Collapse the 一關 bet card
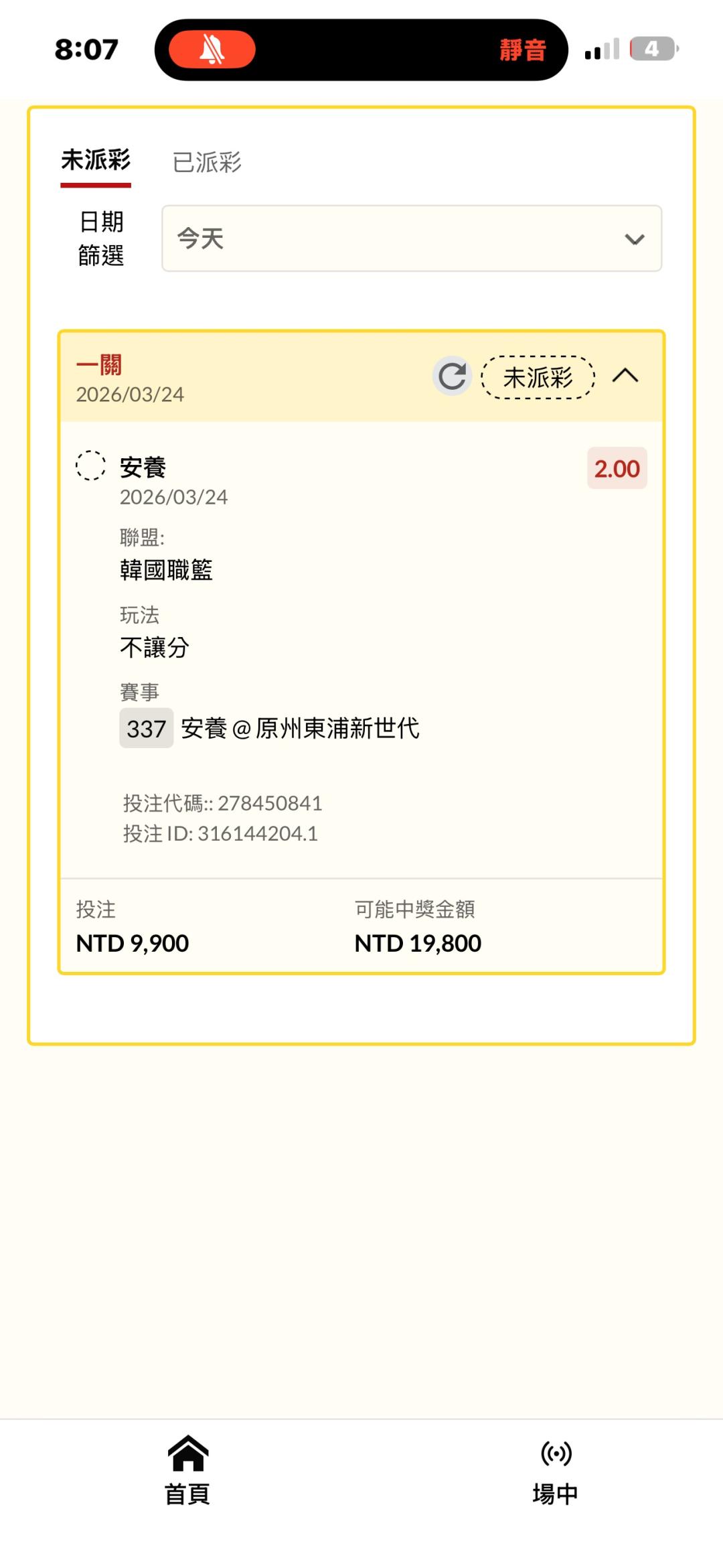723x1568 pixels. 625,376
